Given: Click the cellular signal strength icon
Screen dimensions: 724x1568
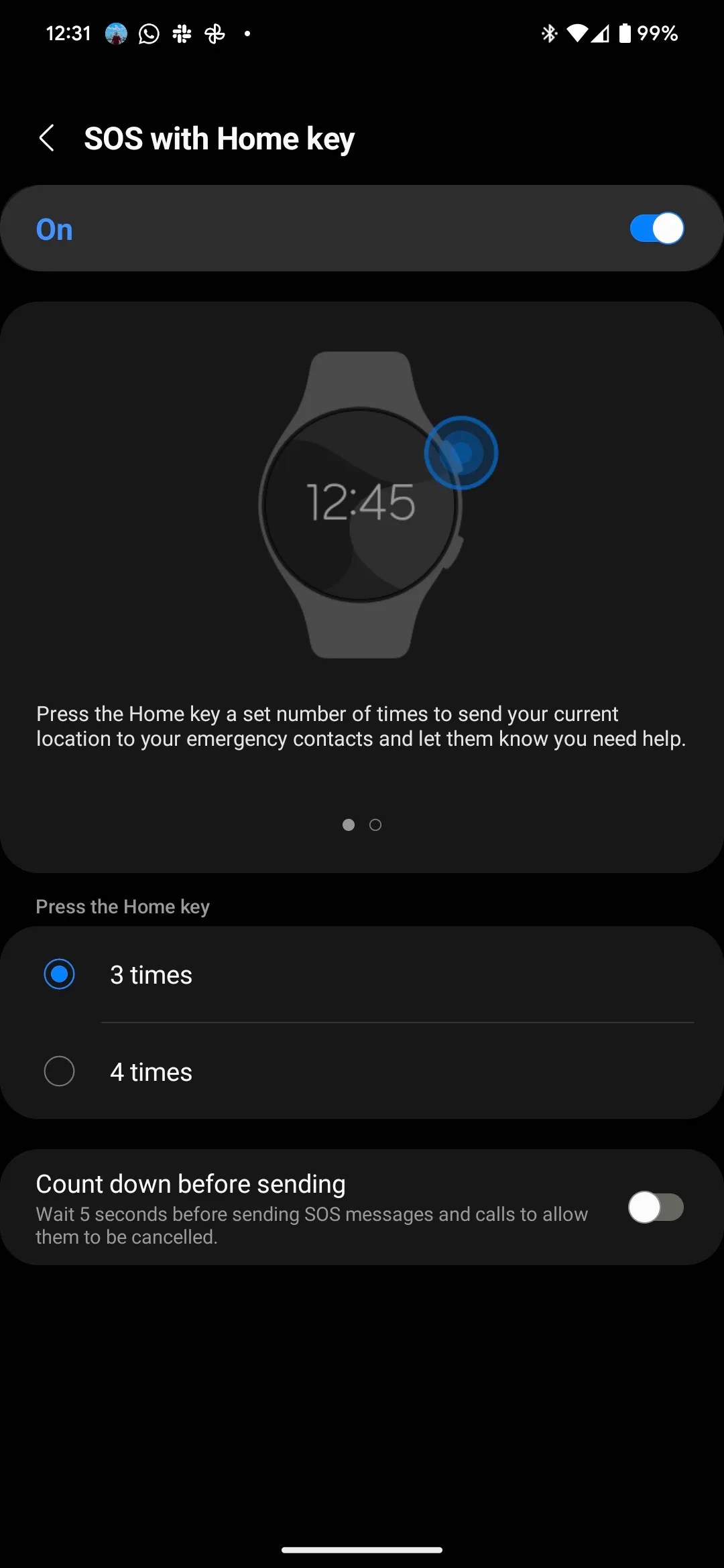Looking at the screenshot, I should click(x=601, y=33).
